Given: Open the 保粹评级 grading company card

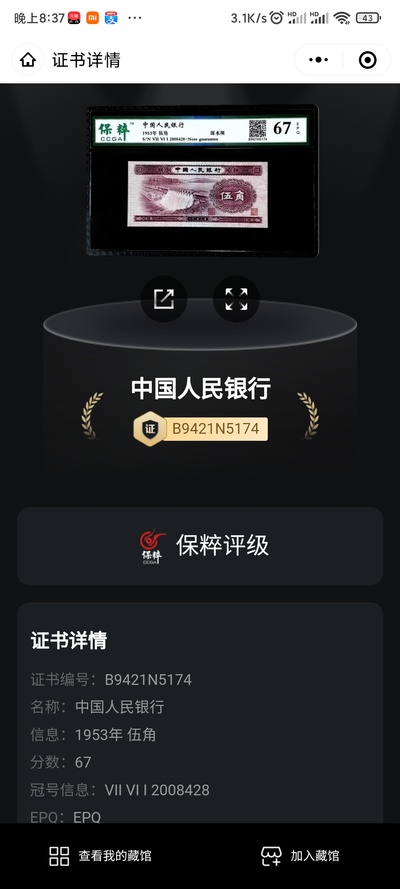Looking at the screenshot, I should pyautogui.click(x=200, y=546).
